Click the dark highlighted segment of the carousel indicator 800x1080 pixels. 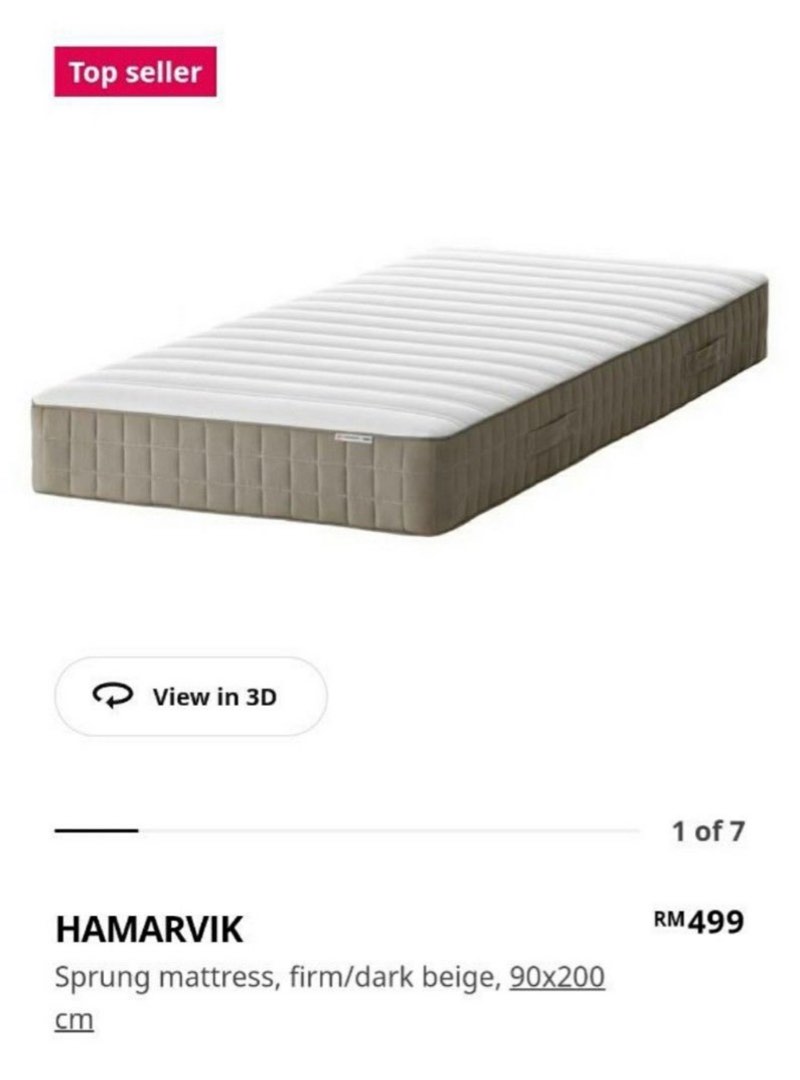97,830
